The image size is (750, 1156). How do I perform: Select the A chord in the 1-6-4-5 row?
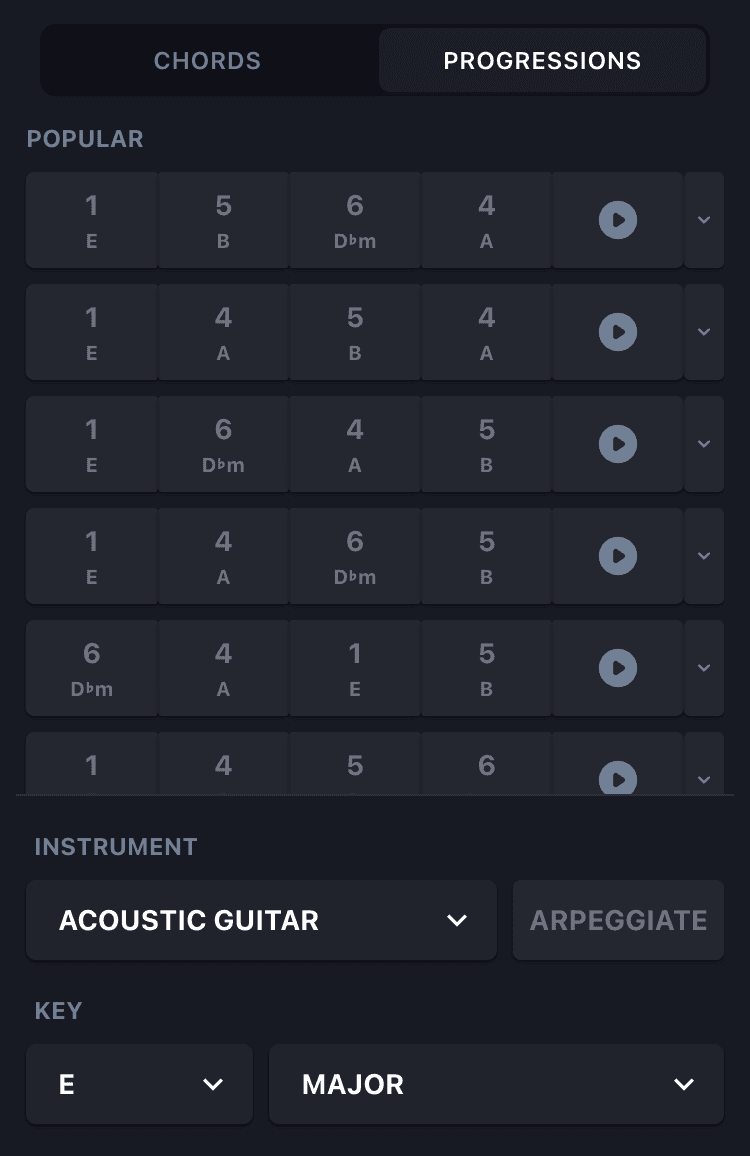[354, 444]
